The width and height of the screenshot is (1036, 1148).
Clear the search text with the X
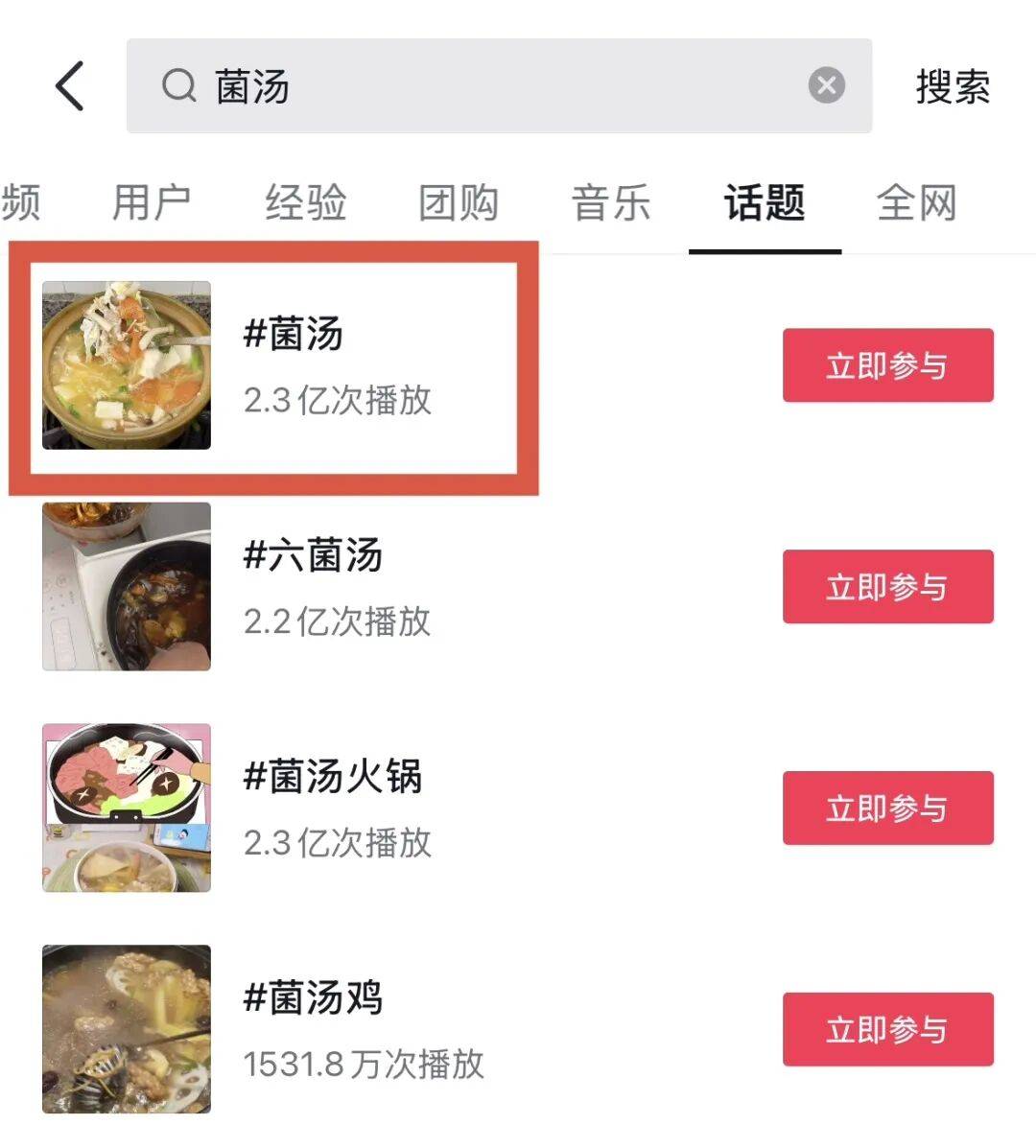click(x=826, y=86)
